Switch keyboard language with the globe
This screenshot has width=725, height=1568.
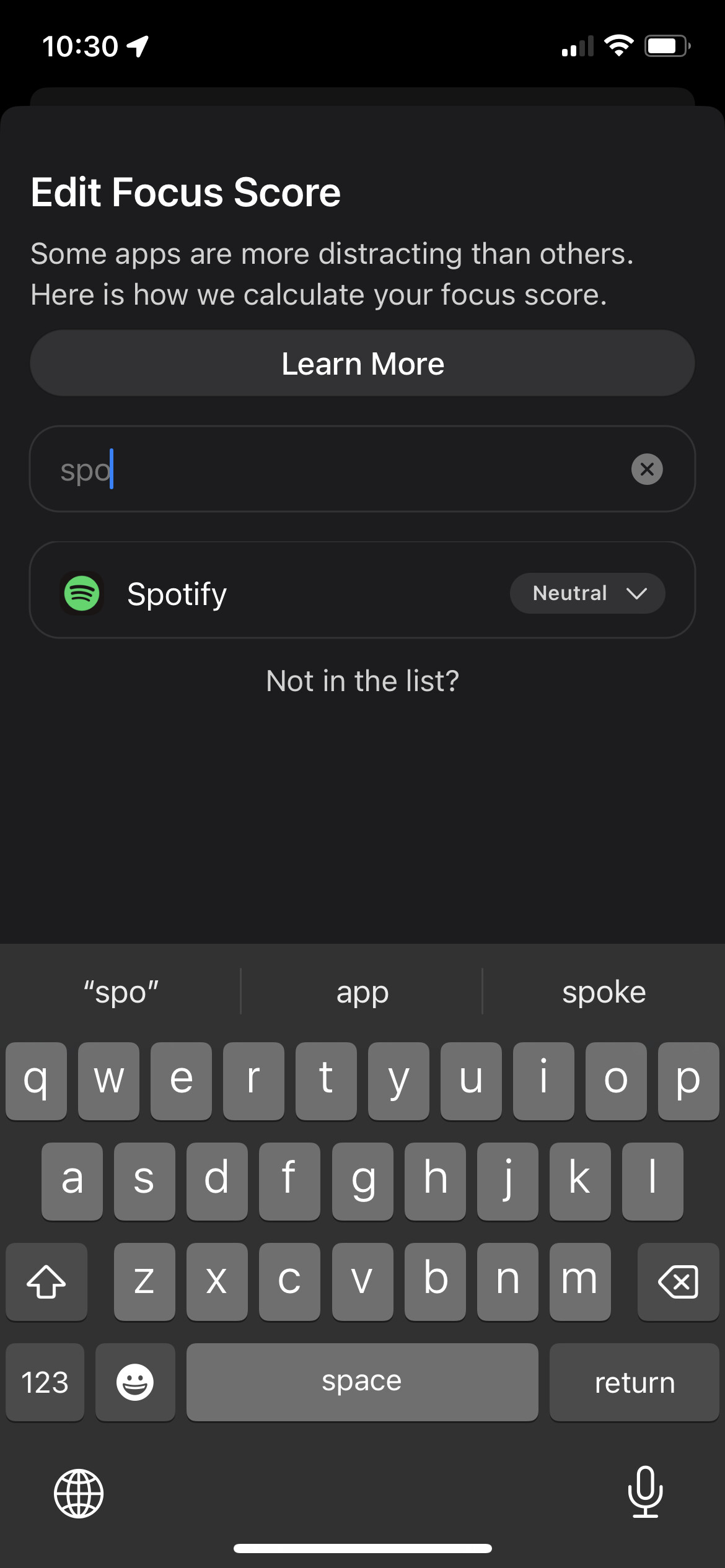point(79,1494)
